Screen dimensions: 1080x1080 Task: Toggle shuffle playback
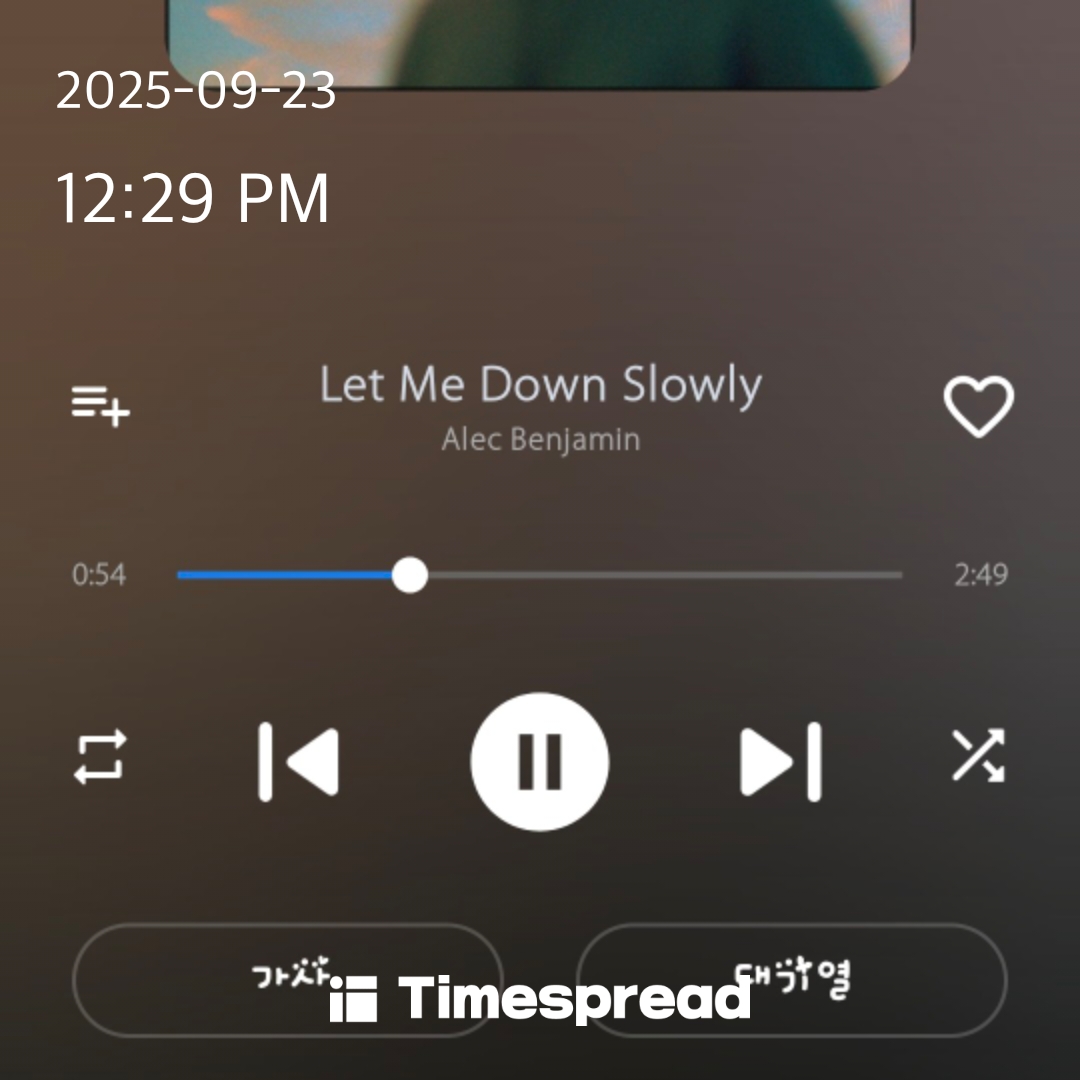tap(977, 756)
